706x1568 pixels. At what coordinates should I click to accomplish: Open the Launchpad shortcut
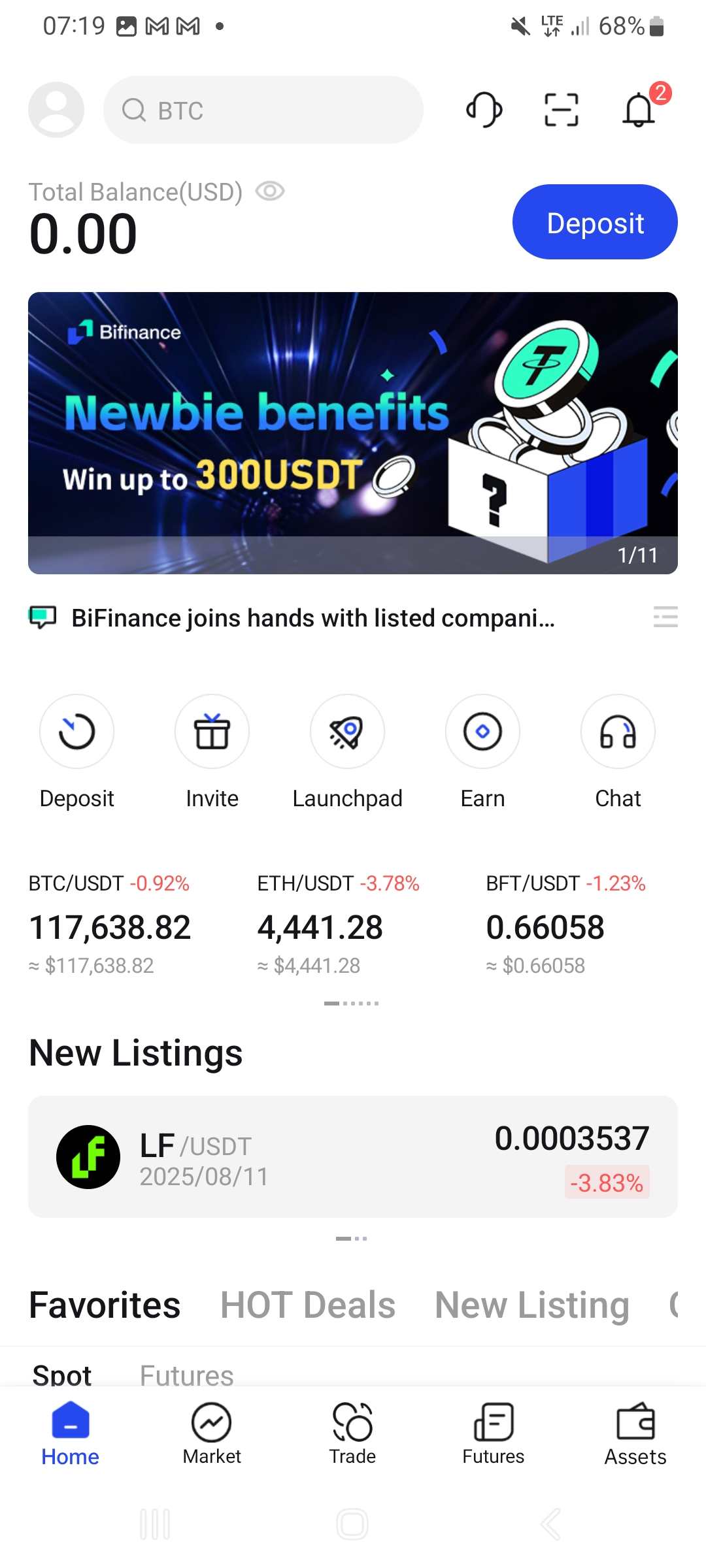pos(347,753)
